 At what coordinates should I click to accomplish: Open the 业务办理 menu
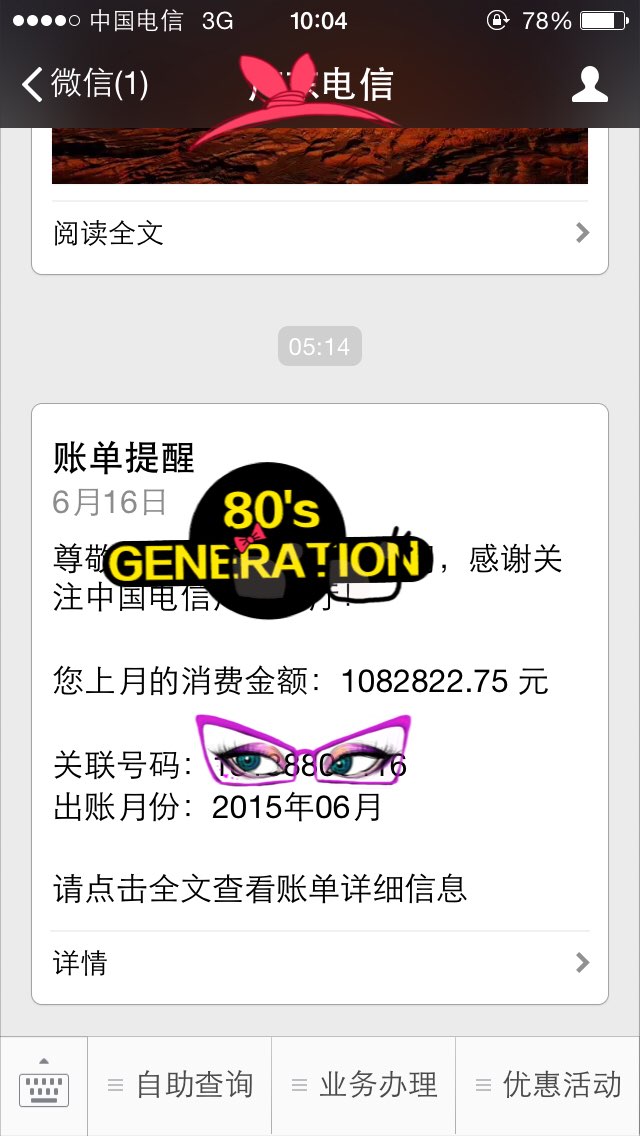[x=364, y=1085]
